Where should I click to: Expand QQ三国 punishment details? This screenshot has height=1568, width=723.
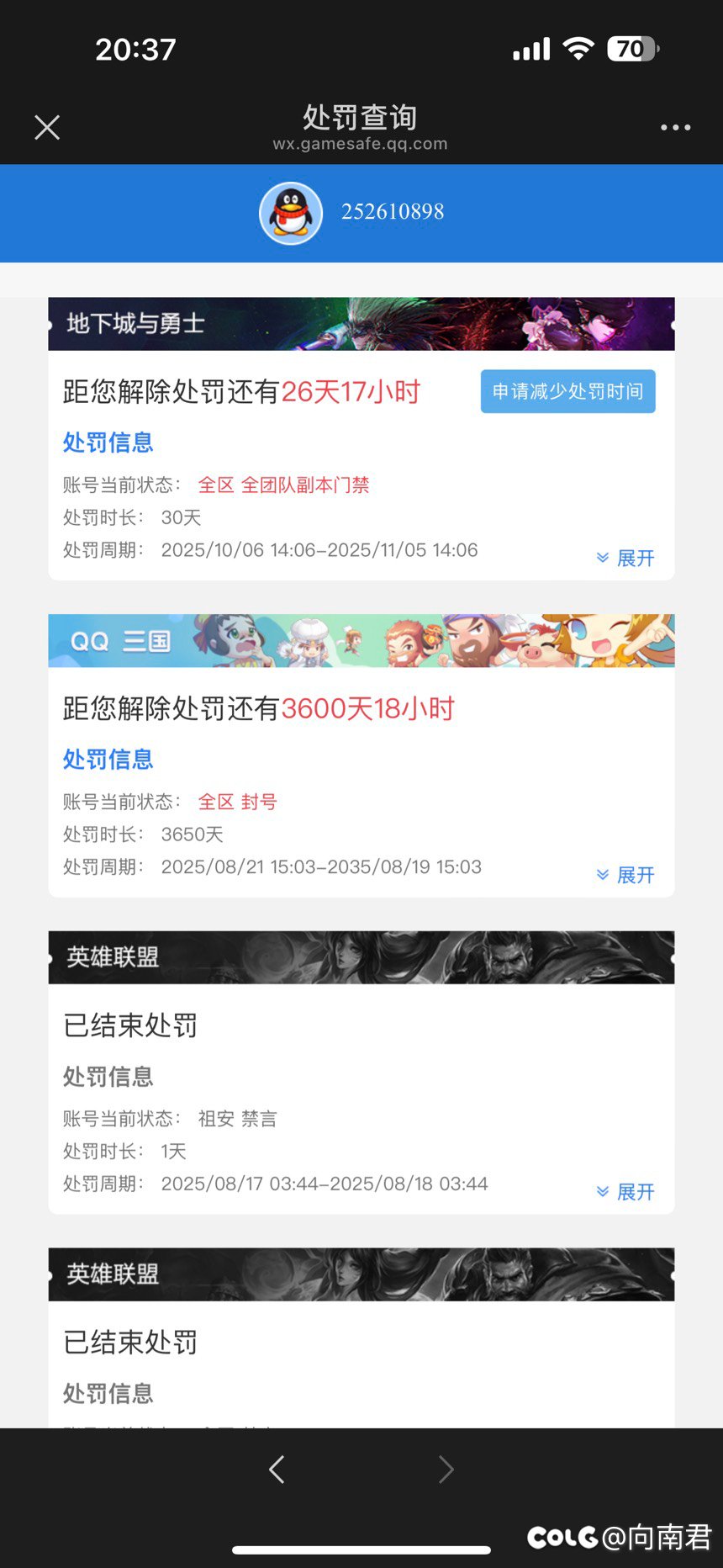click(x=625, y=876)
